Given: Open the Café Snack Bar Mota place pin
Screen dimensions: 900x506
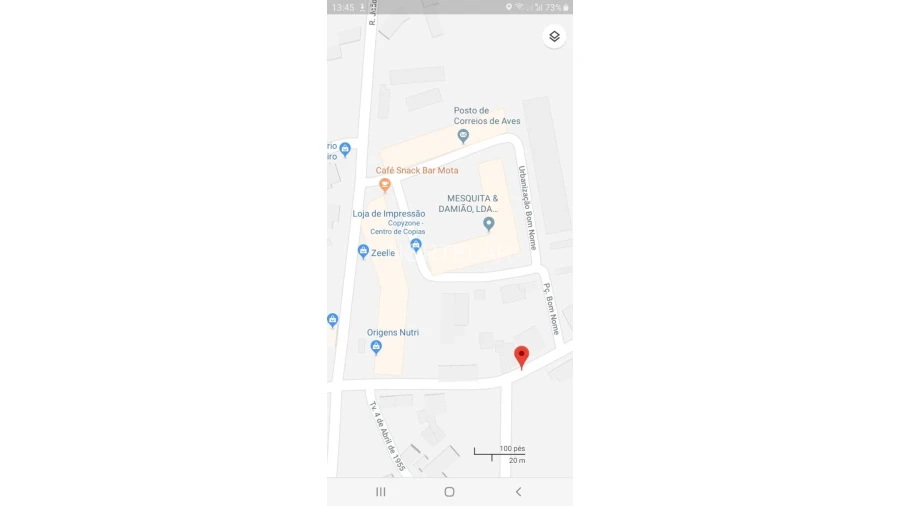Looking at the screenshot, I should click(385, 185).
